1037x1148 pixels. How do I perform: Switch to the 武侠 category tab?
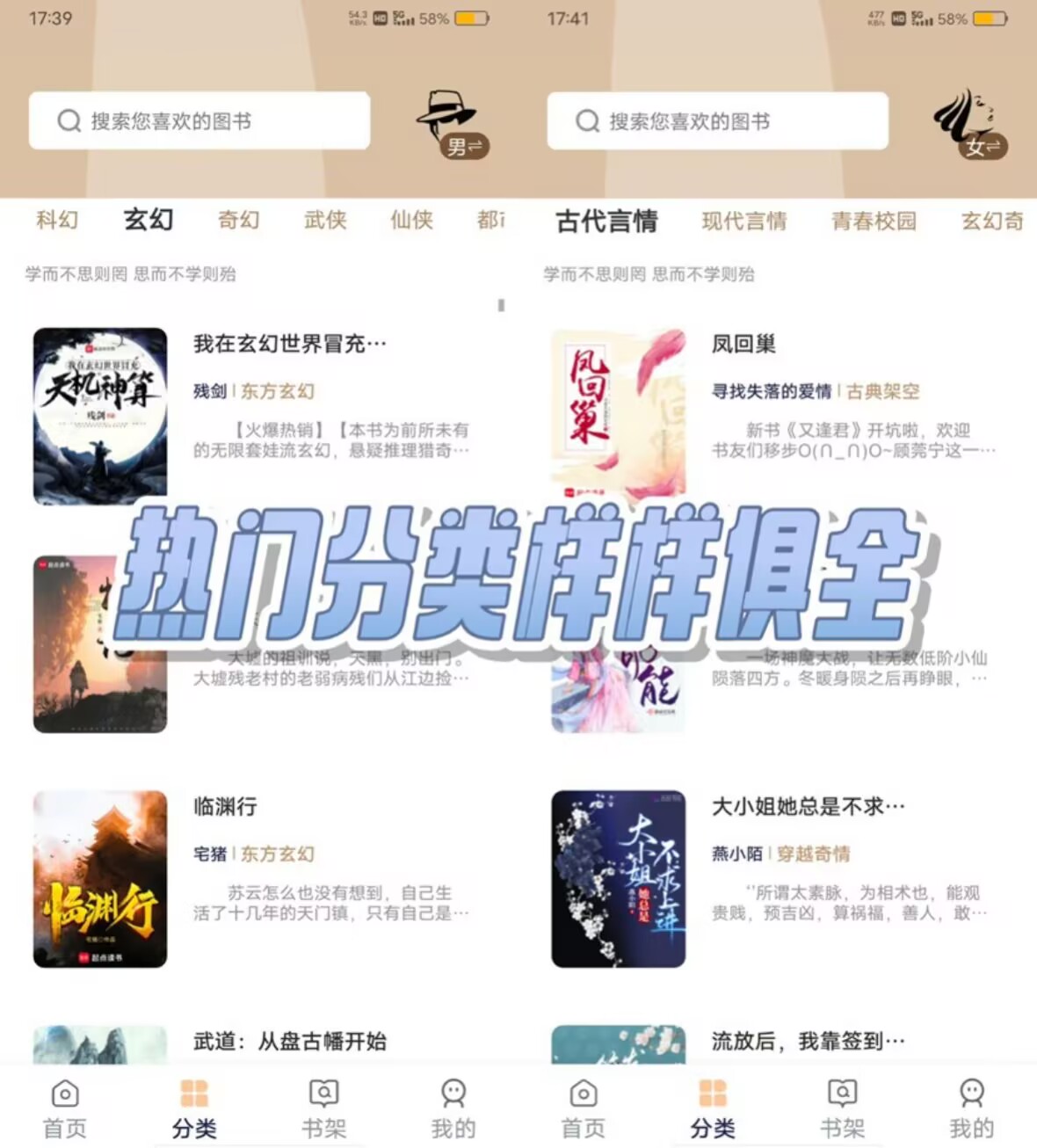pyautogui.click(x=324, y=221)
